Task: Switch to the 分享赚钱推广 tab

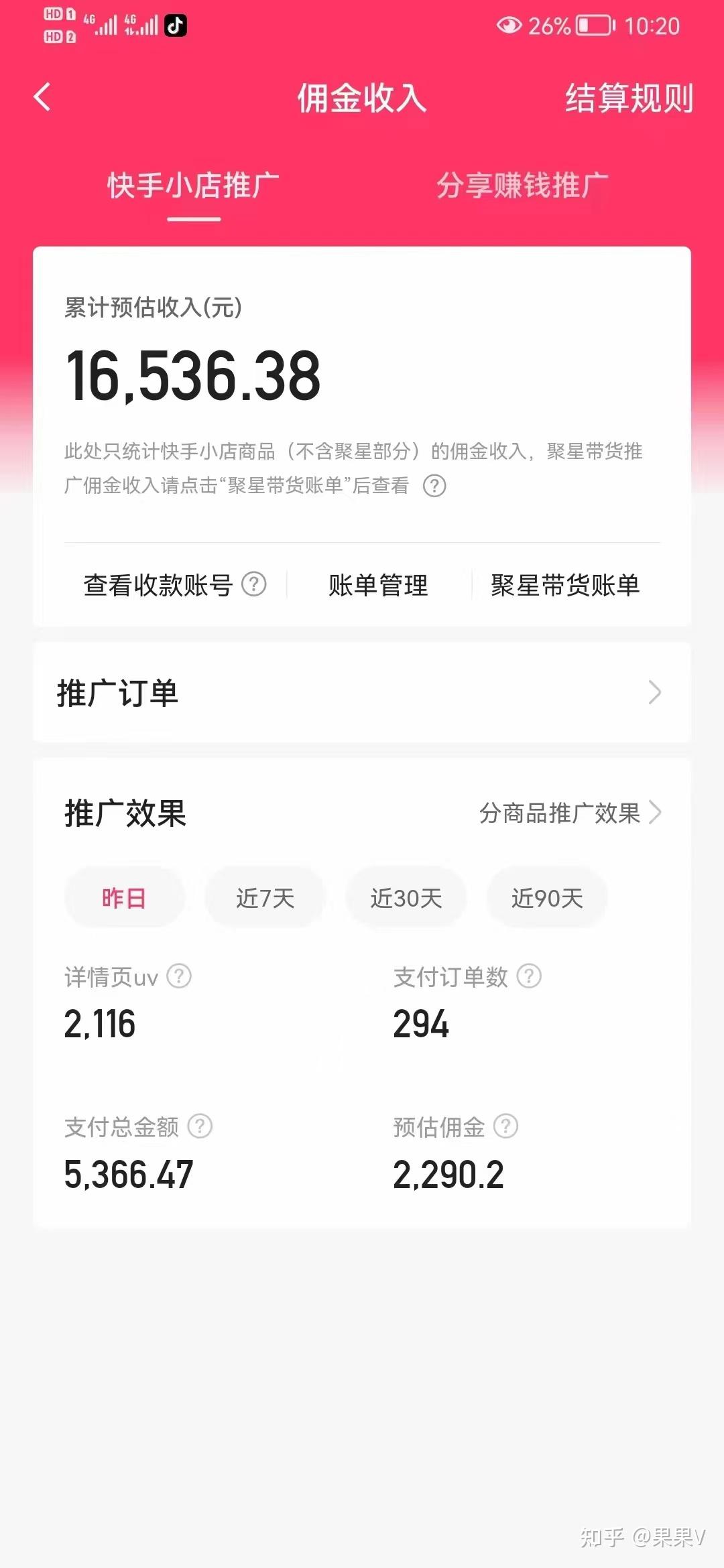Action: [522, 186]
